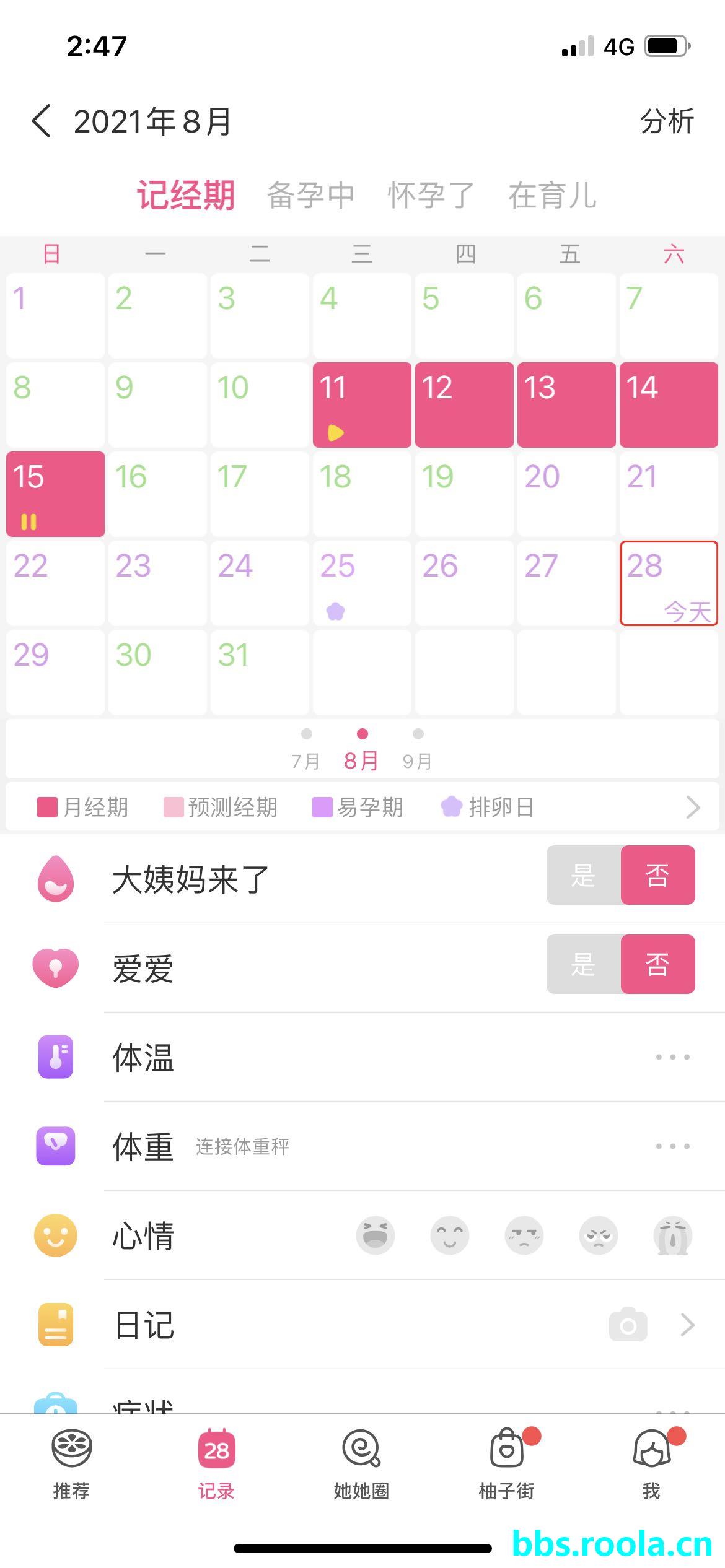Switch to the 推荐 tab
The height and width of the screenshot is (1568, 725).
click(71, 1464)
